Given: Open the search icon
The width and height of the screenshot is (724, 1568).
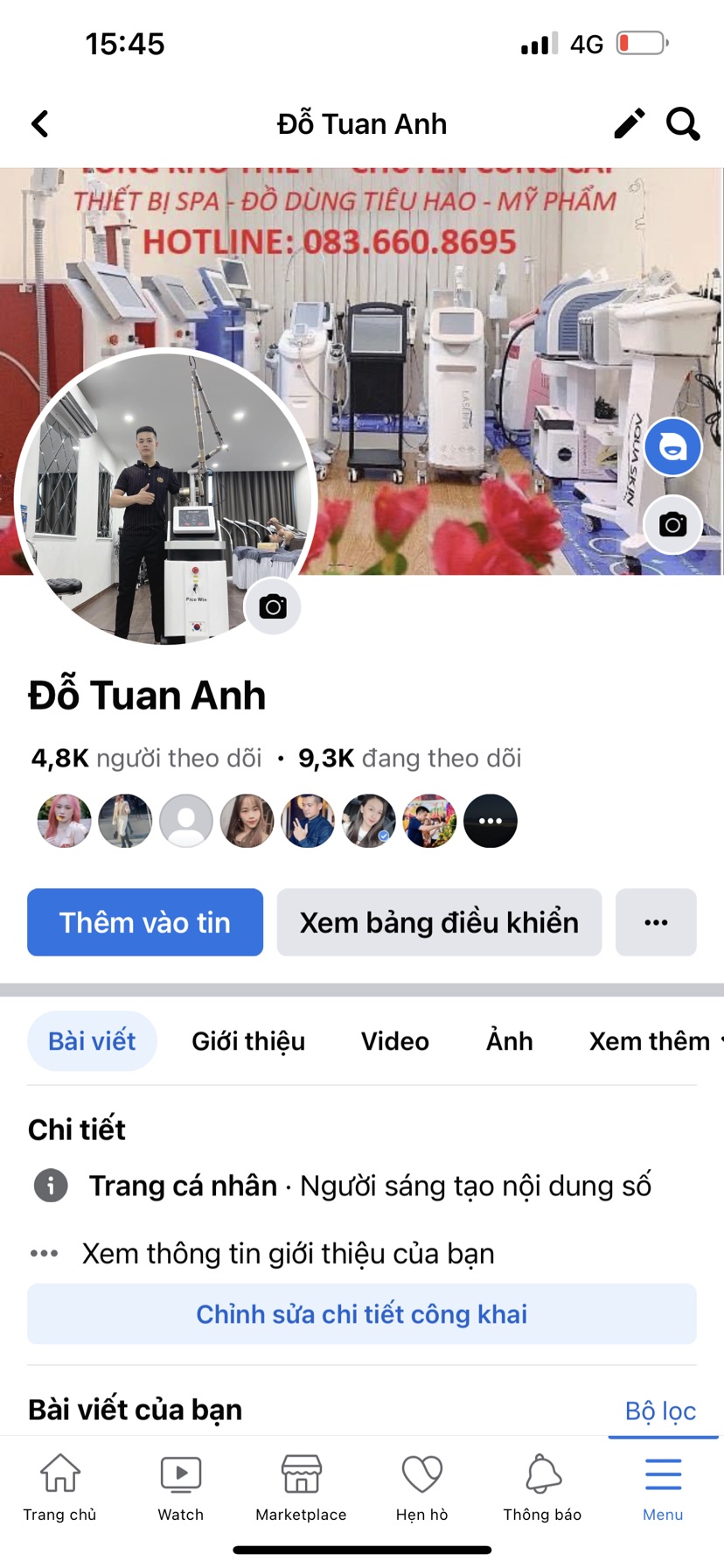Looking at the screenshot, I should coord(683,123).
